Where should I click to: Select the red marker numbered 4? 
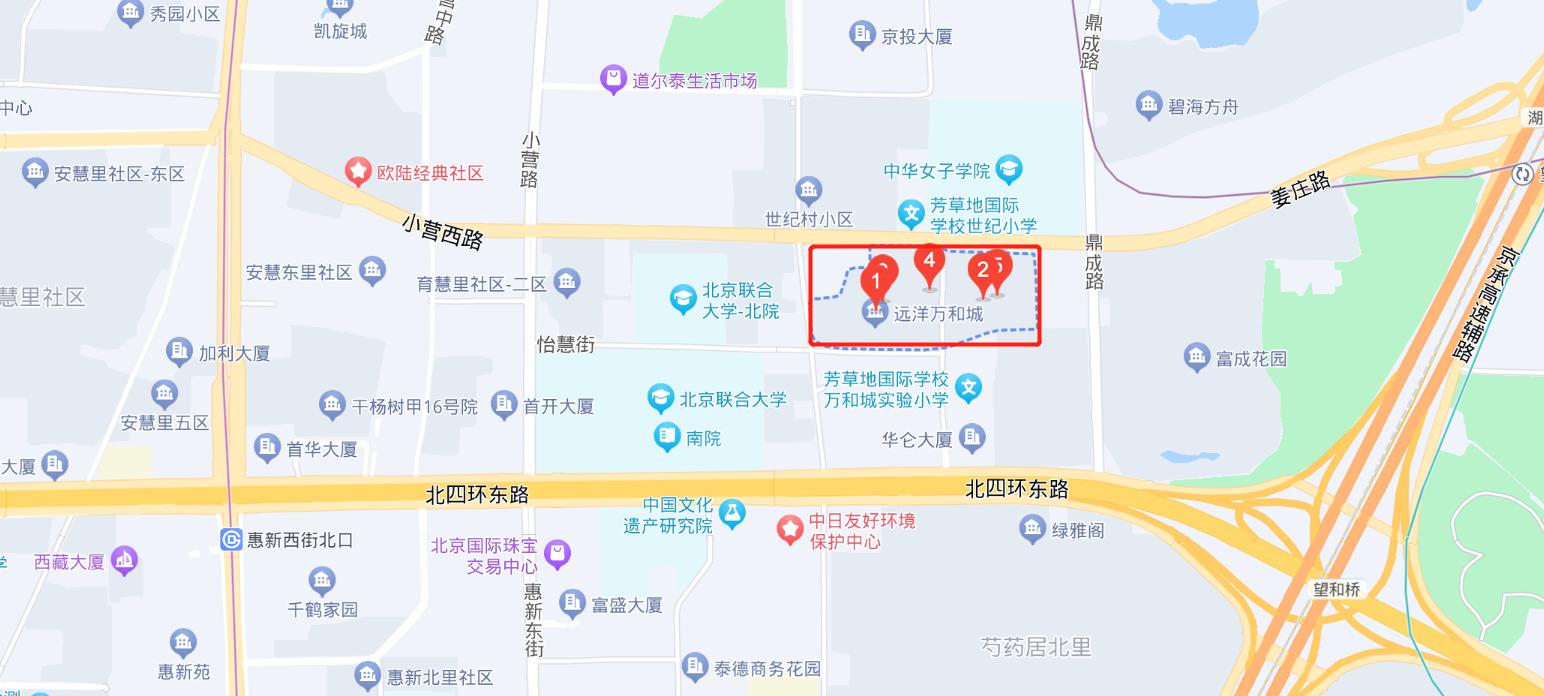(x=930, y=263)
